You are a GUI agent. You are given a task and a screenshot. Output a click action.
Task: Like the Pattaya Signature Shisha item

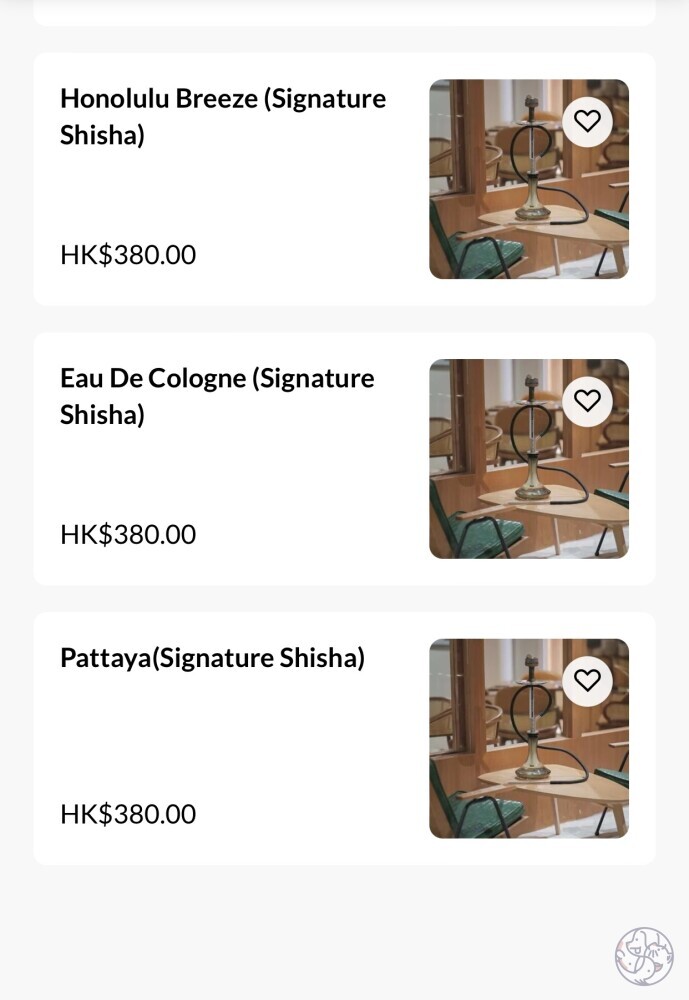point(587,680)
